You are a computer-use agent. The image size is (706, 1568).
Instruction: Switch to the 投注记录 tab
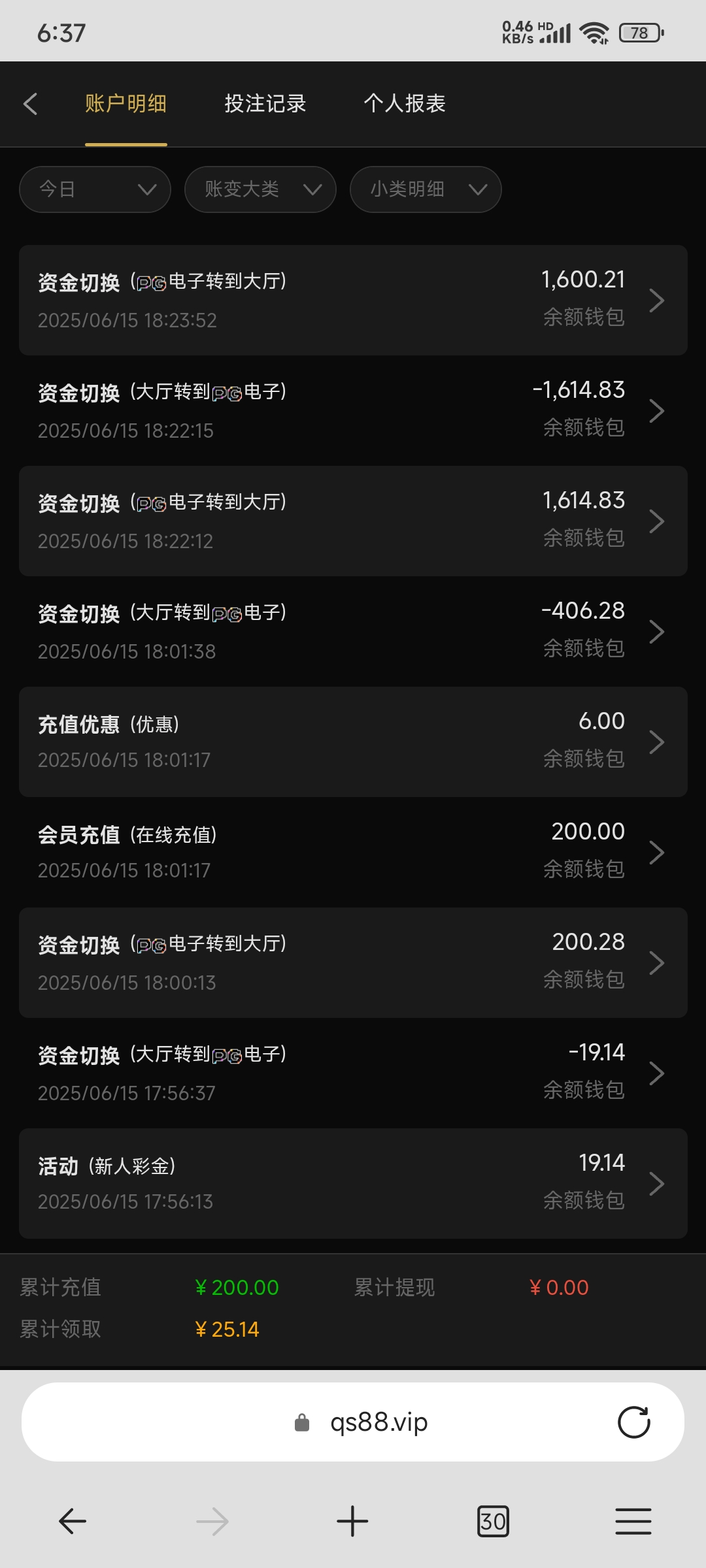tap(265, 104)
